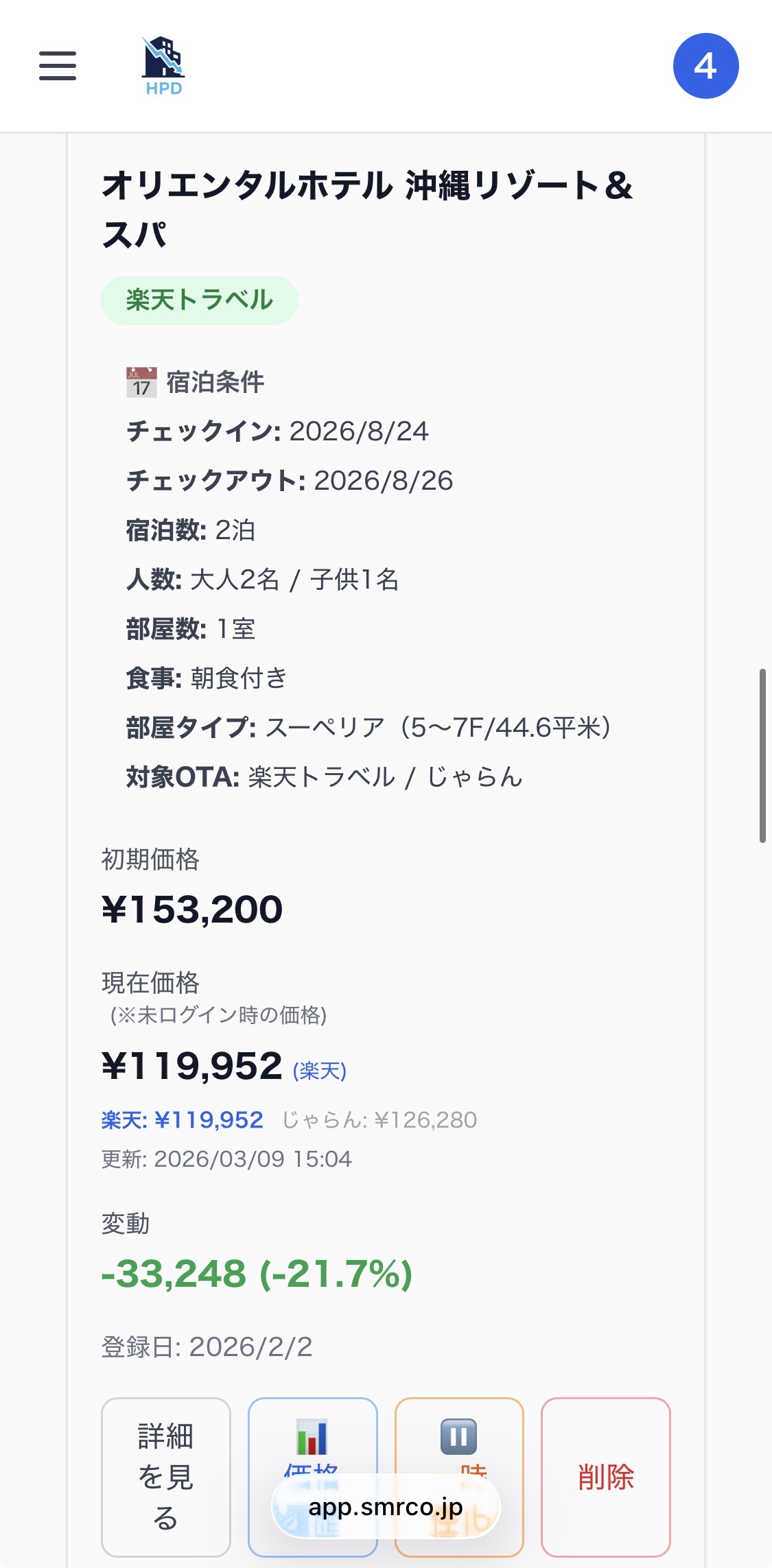Open the hamburger navigation menu
Viewport: 772px width, 1568px height.
click(57, 67)
